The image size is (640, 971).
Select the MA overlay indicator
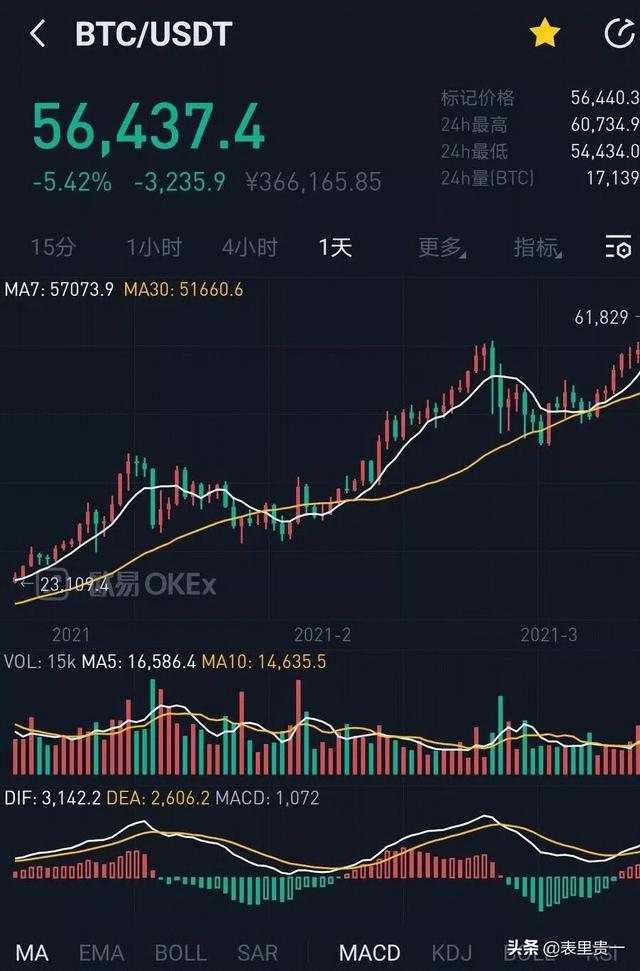tap(32, 952)
